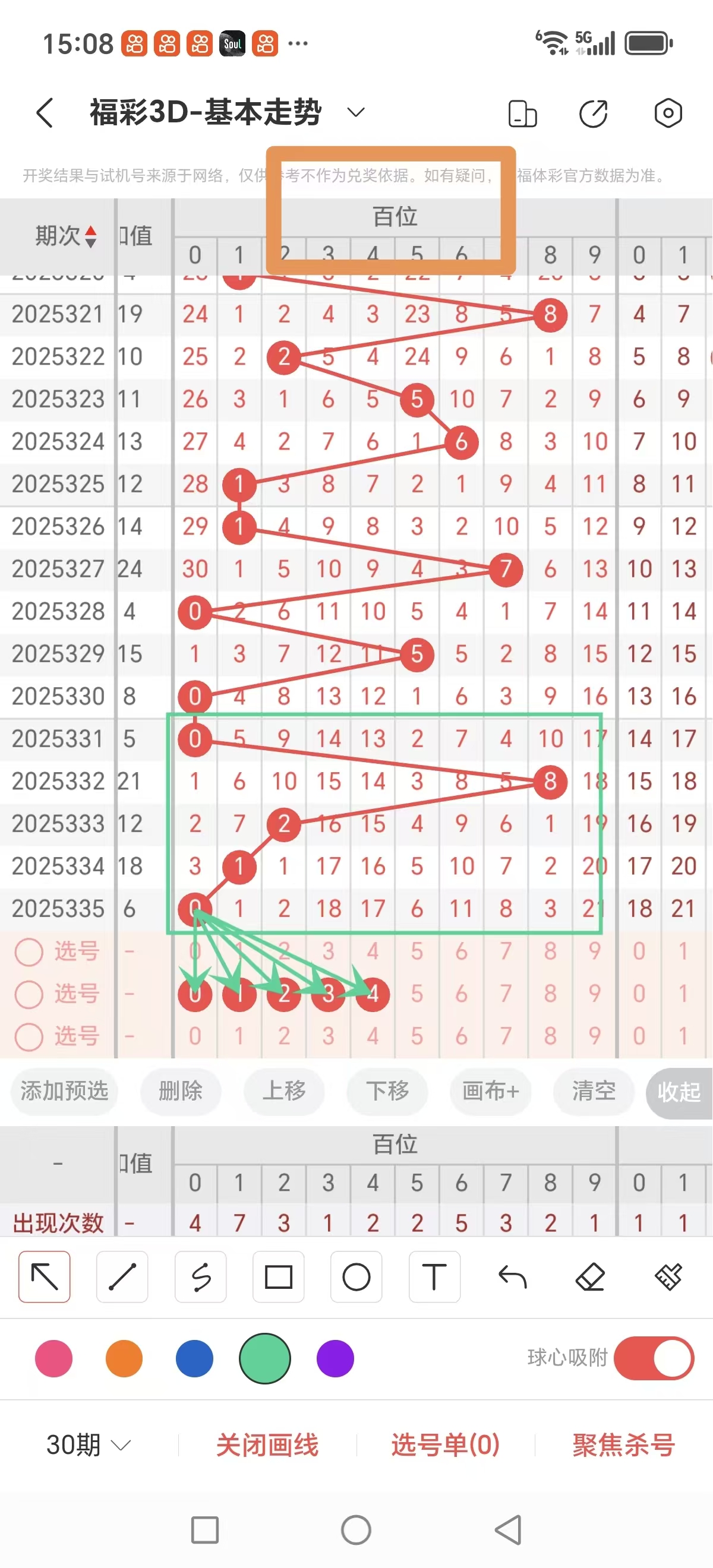Viewport: 713px width, 1568px height.
Task: Select the arrow selection tool
Action: pyautogui.click(x=44, y=1277)
